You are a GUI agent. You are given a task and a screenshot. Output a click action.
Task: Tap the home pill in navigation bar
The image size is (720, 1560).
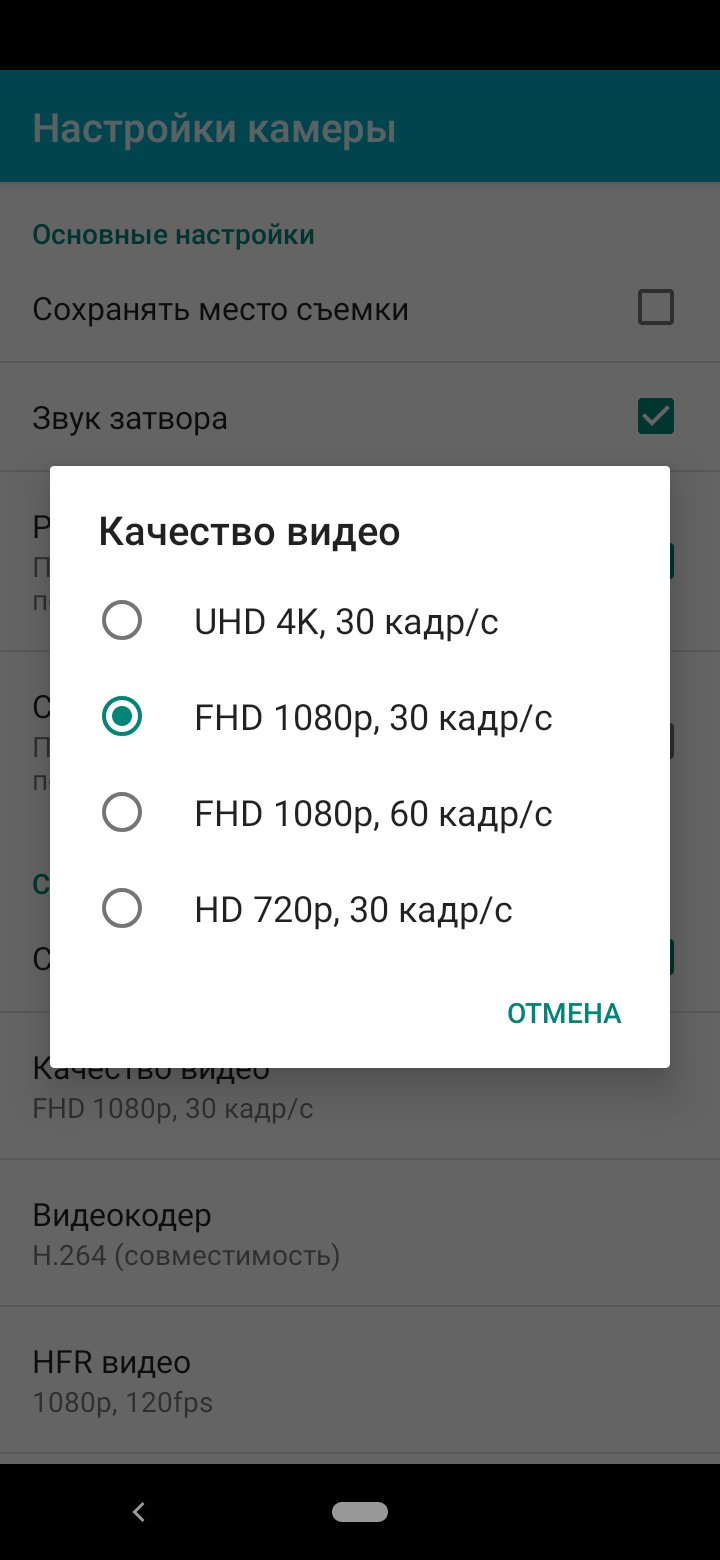click(360, 1512)
